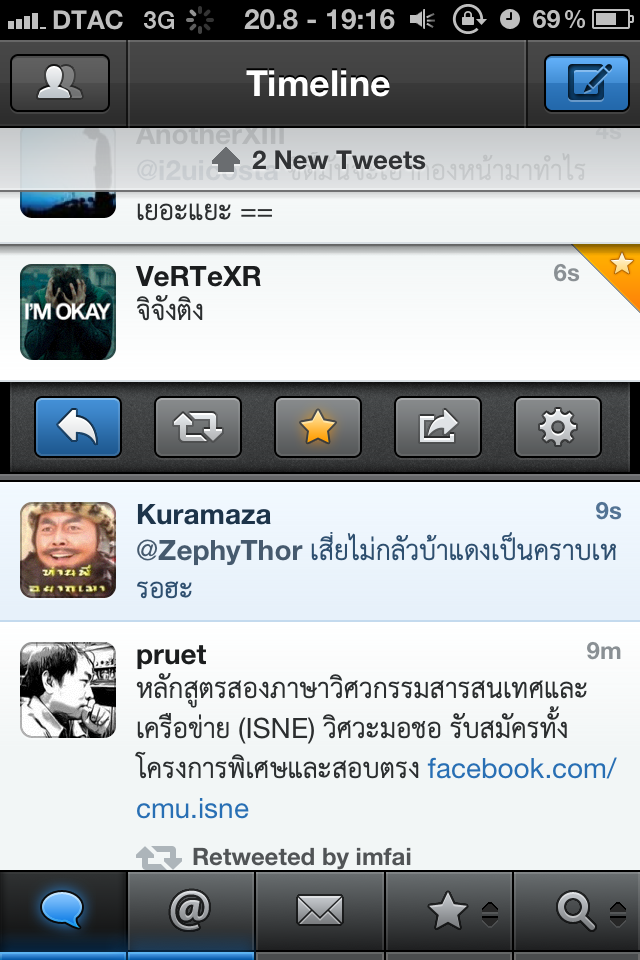Retweet VeRTeXR's tweet

[198, 427]
